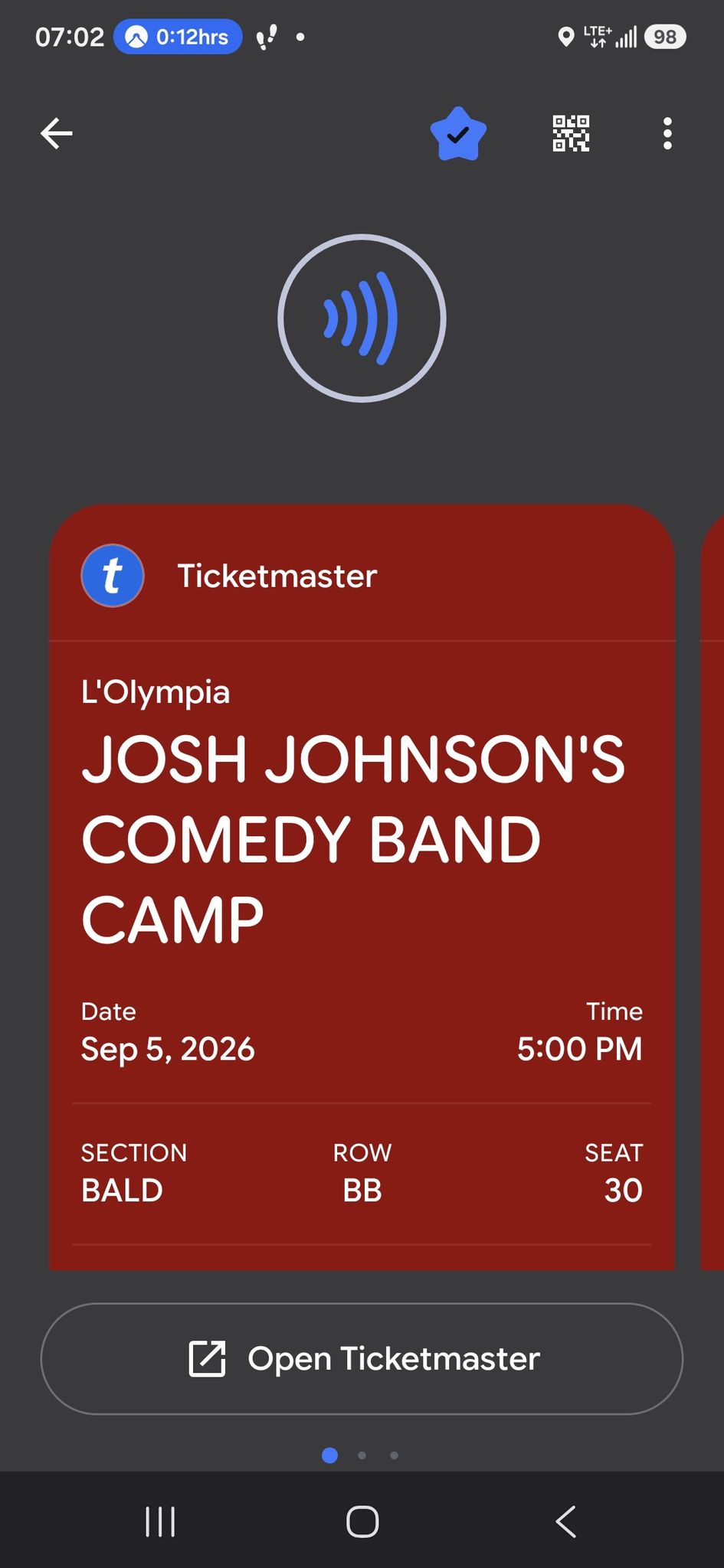This screenshot has width=724, height=1568.
Task: Open the three-dot overflow menu
Action: click(667, 133)
